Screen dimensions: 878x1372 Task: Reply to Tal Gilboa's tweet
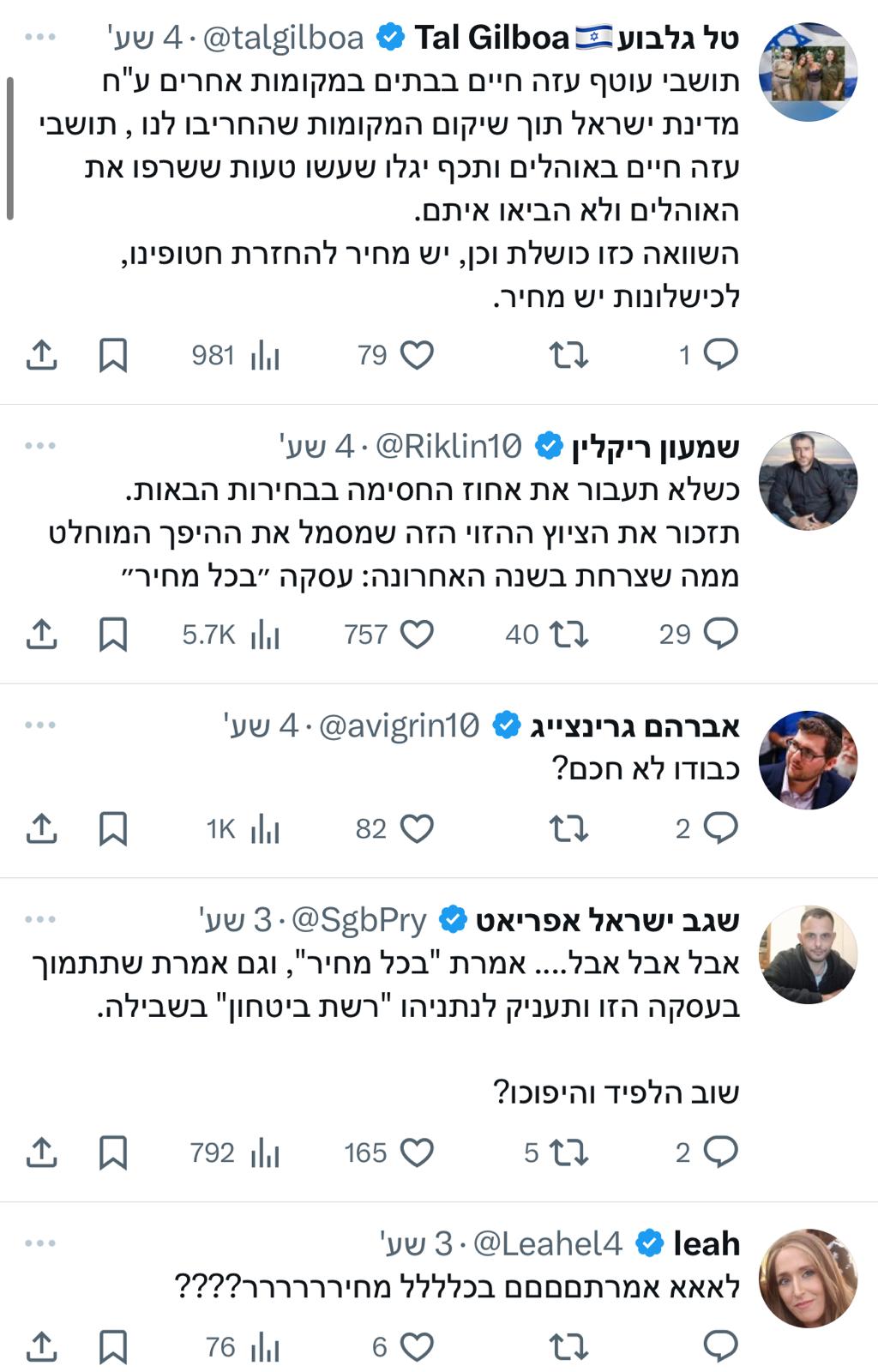click(720, 355)
